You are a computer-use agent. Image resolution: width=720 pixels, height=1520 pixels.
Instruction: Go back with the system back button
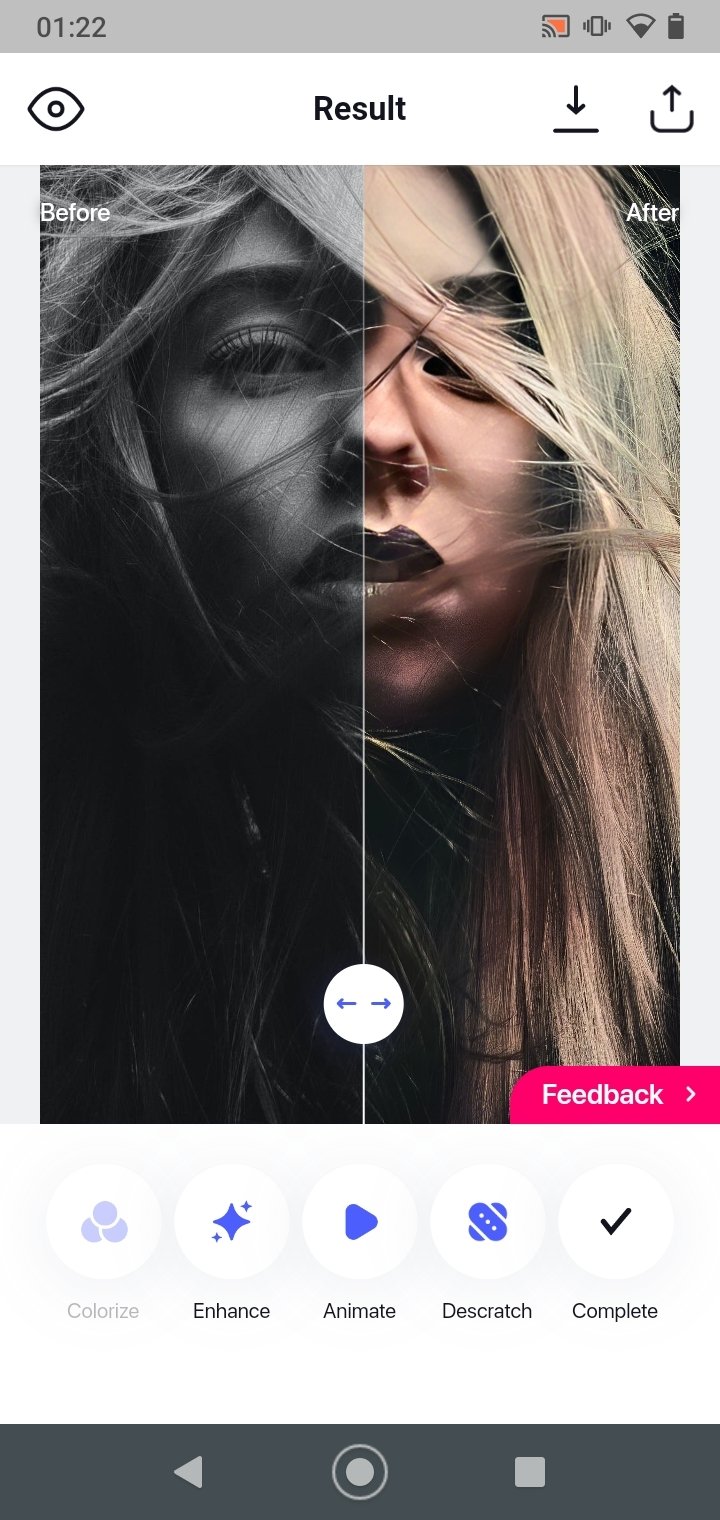click(188, 1472)
